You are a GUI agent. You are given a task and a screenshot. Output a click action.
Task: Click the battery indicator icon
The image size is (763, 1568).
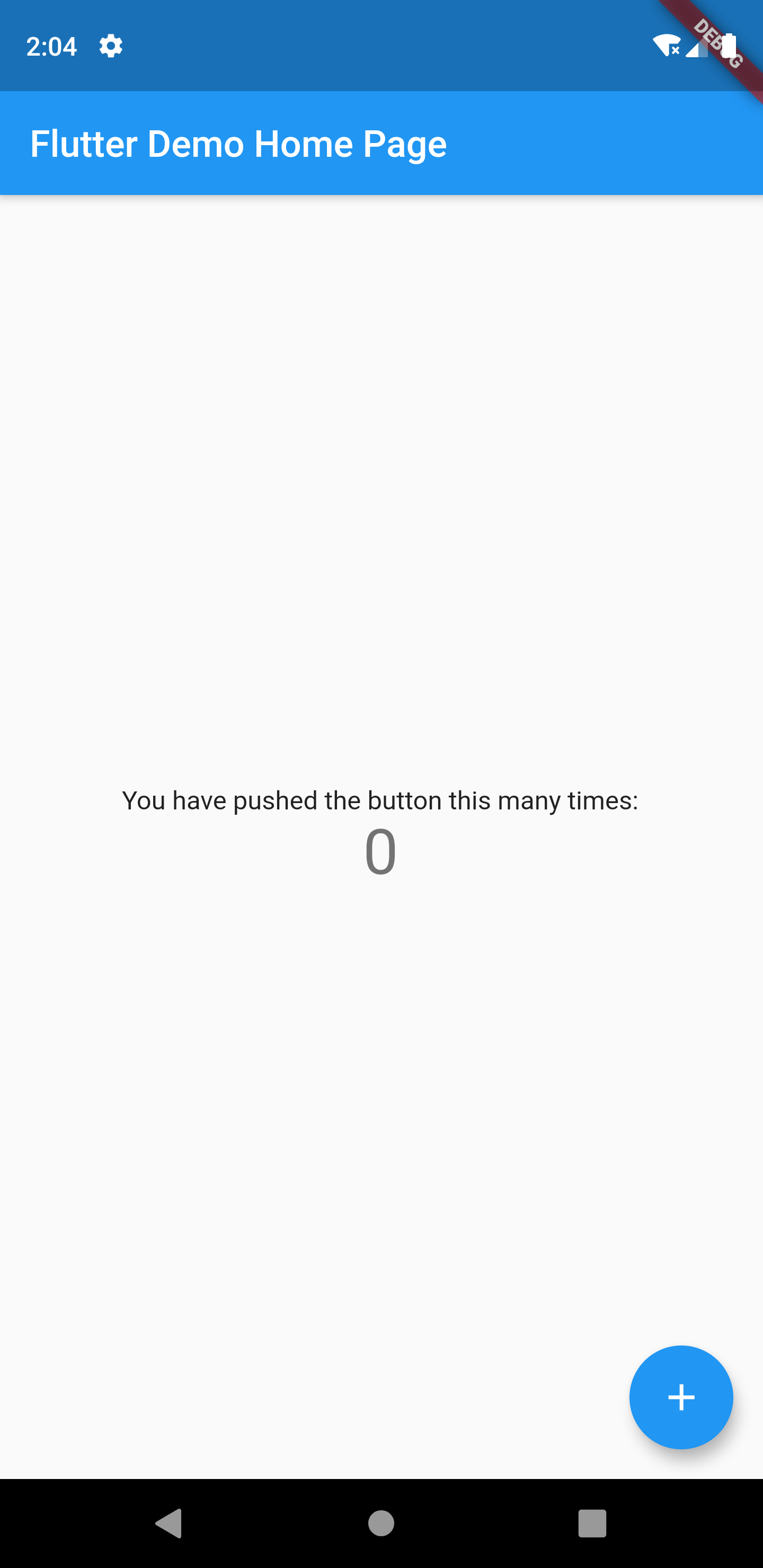[x=728, y=46]
